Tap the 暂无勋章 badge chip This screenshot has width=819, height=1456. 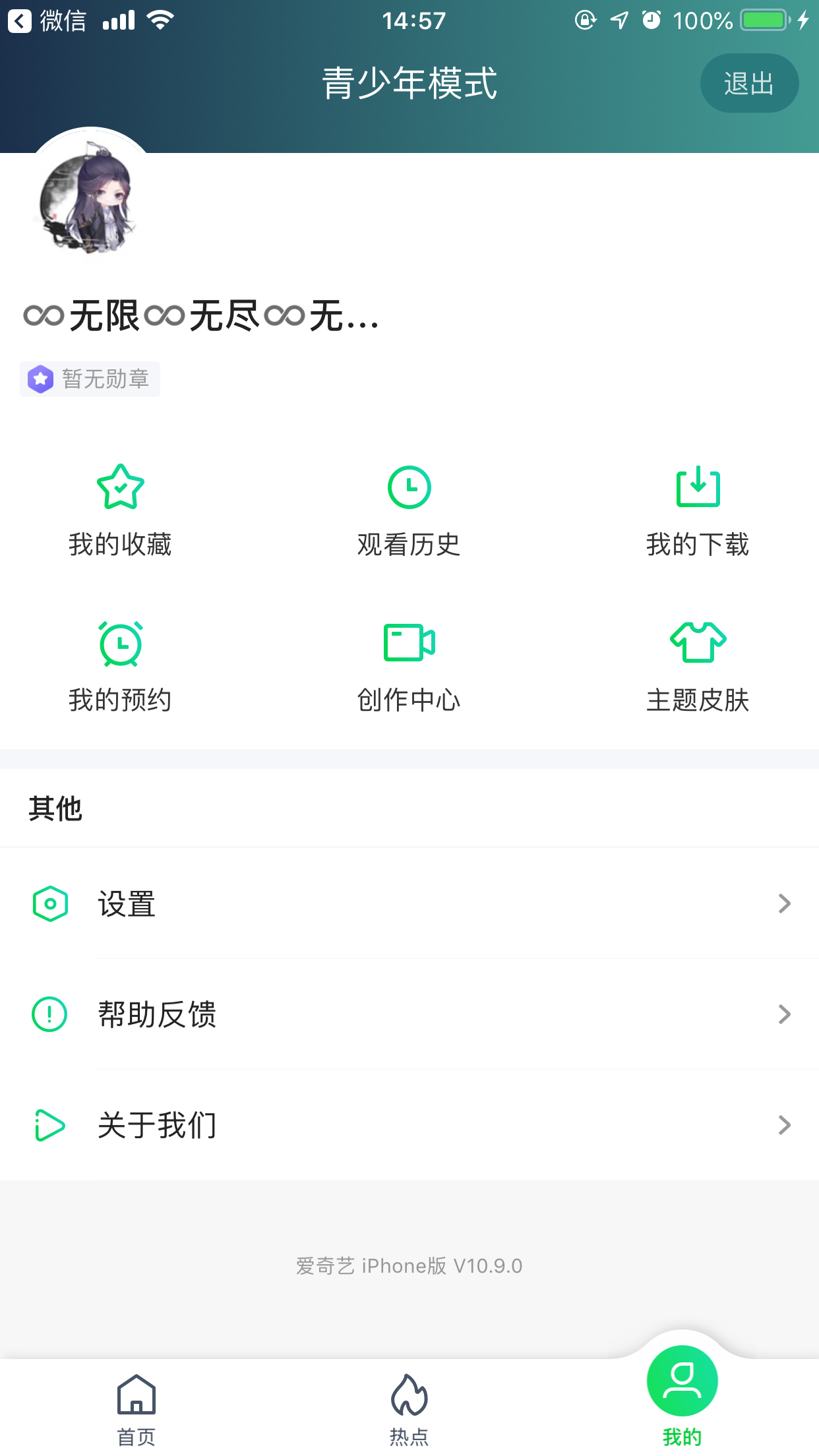(90, 379)
